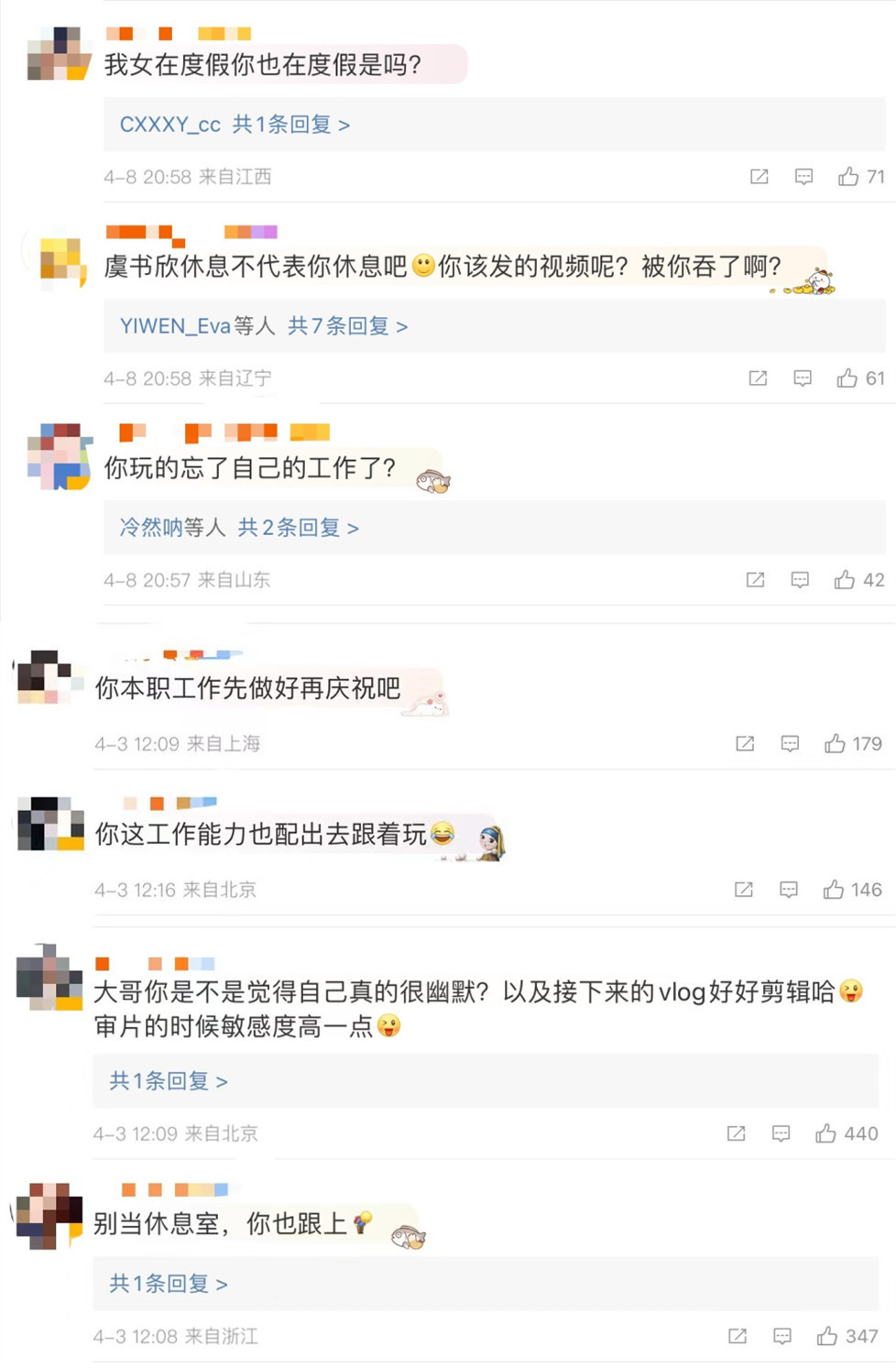
Task: Like the comment with 61 likes
Action: tap(847, 378)
